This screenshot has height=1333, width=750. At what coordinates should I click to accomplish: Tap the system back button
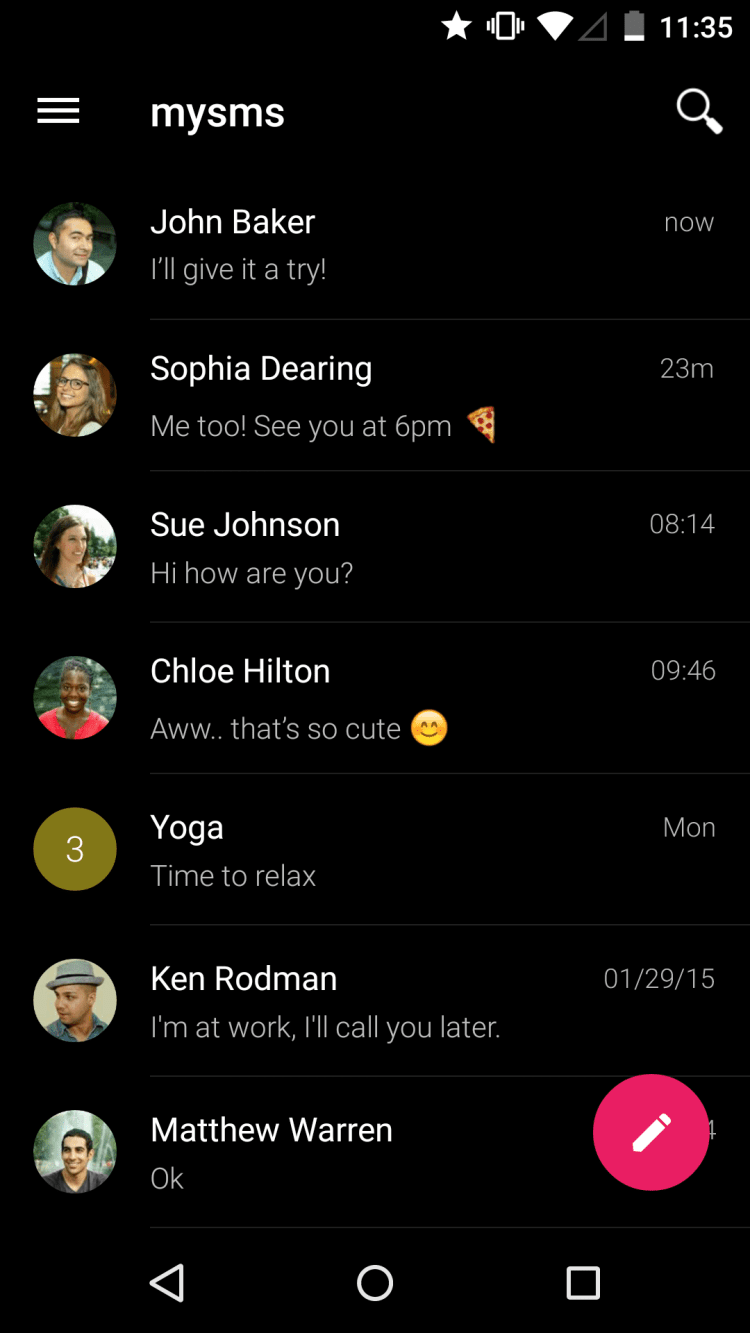167,1283
